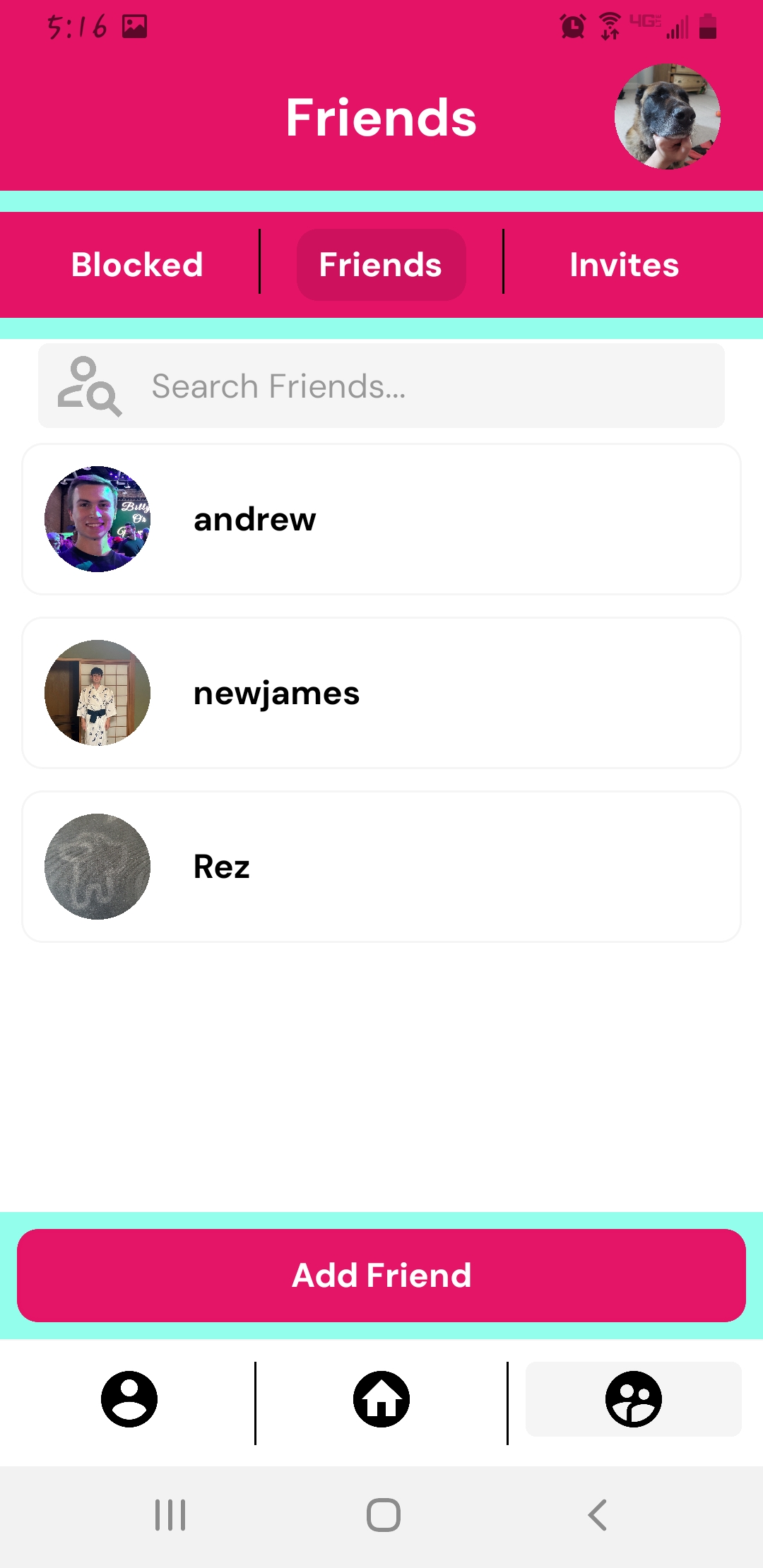View newjames's profile avatar
The height and width of the screenshot is (1568, 763).
tap(97, 693)
